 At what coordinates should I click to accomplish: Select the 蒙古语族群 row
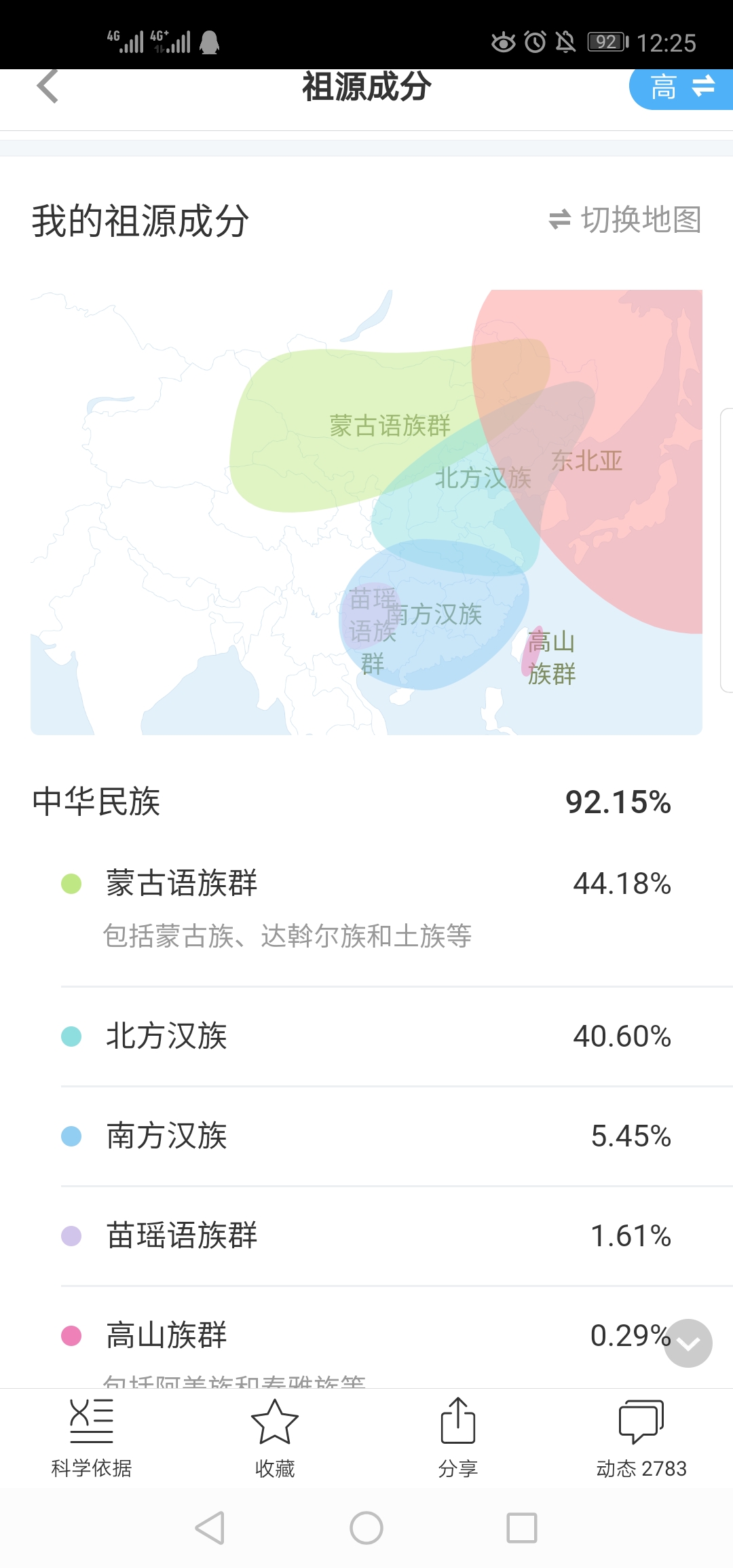click(366, 909)
